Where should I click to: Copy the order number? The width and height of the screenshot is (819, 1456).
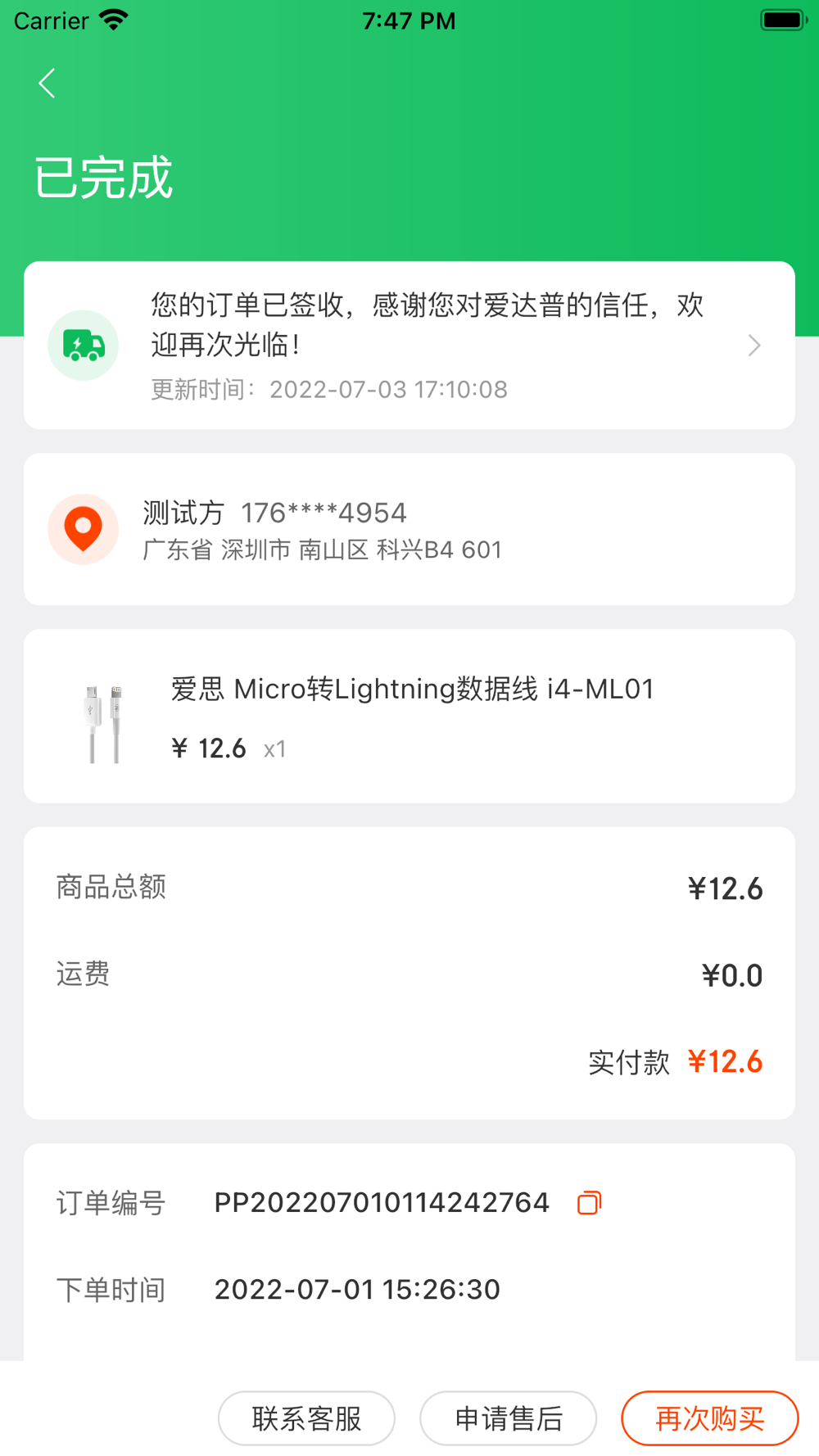[x=589, y=1203]
